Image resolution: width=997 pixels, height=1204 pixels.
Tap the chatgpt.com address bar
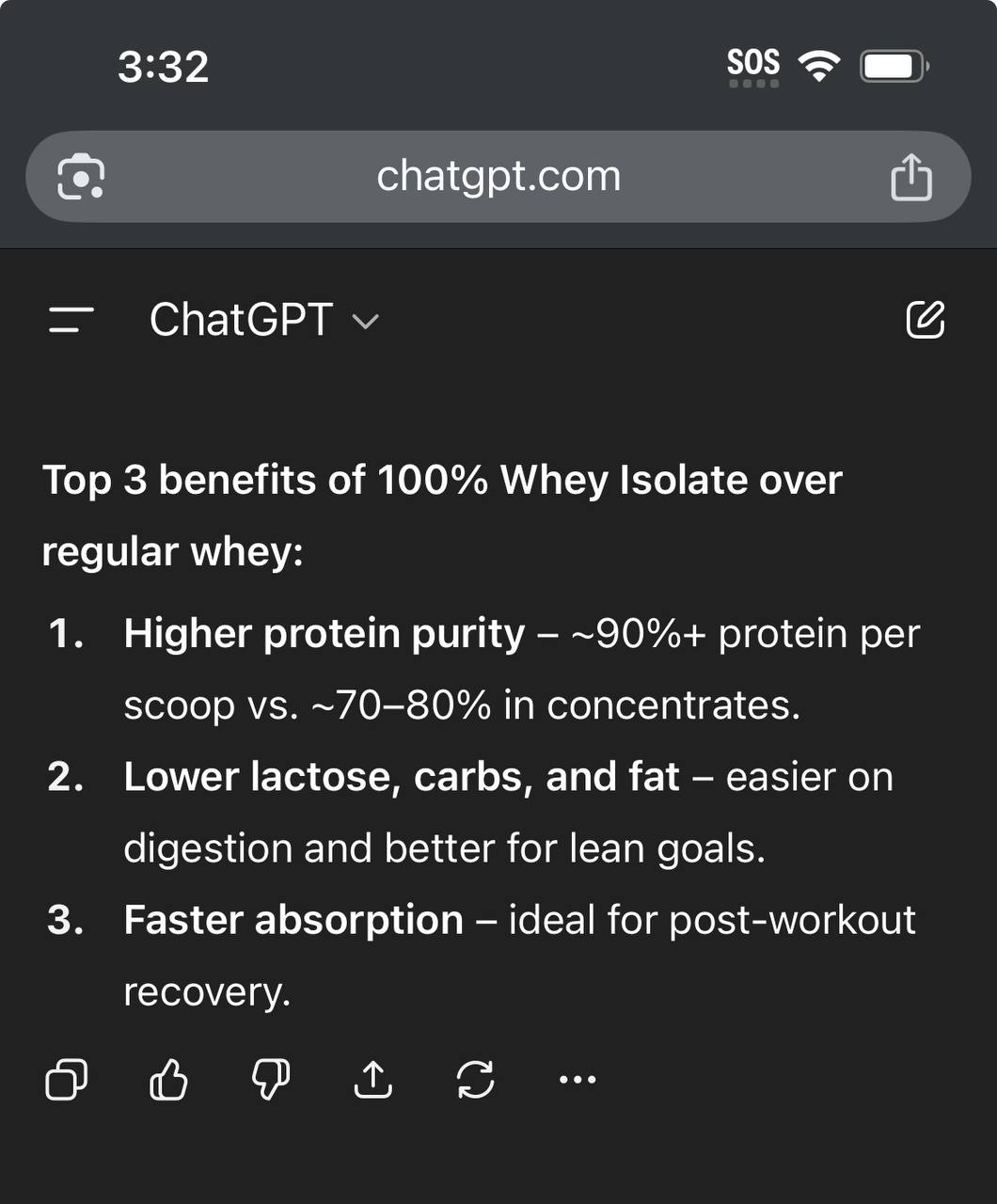pos(498,177)
